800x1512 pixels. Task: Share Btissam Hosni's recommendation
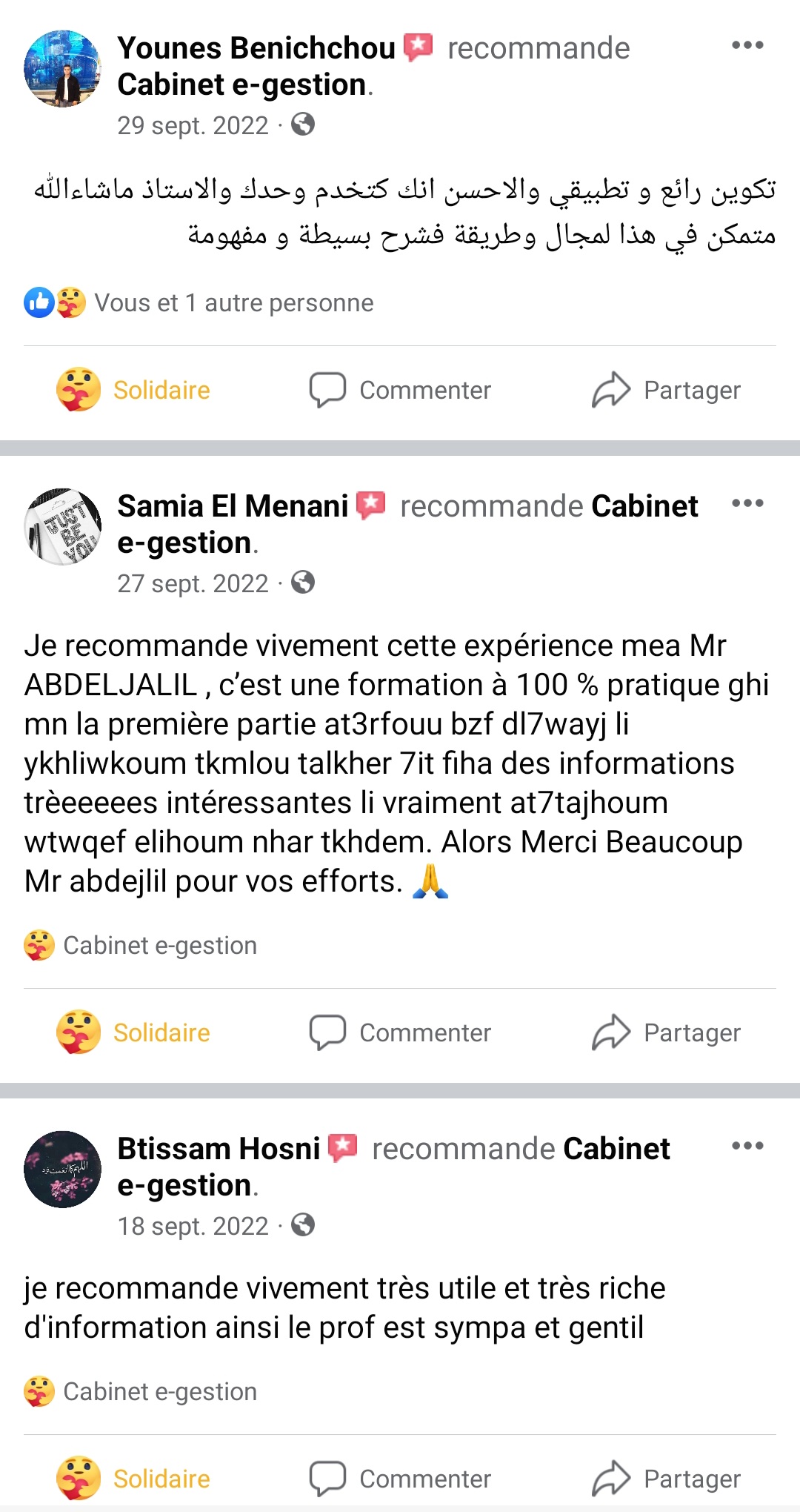[666, 1479]
